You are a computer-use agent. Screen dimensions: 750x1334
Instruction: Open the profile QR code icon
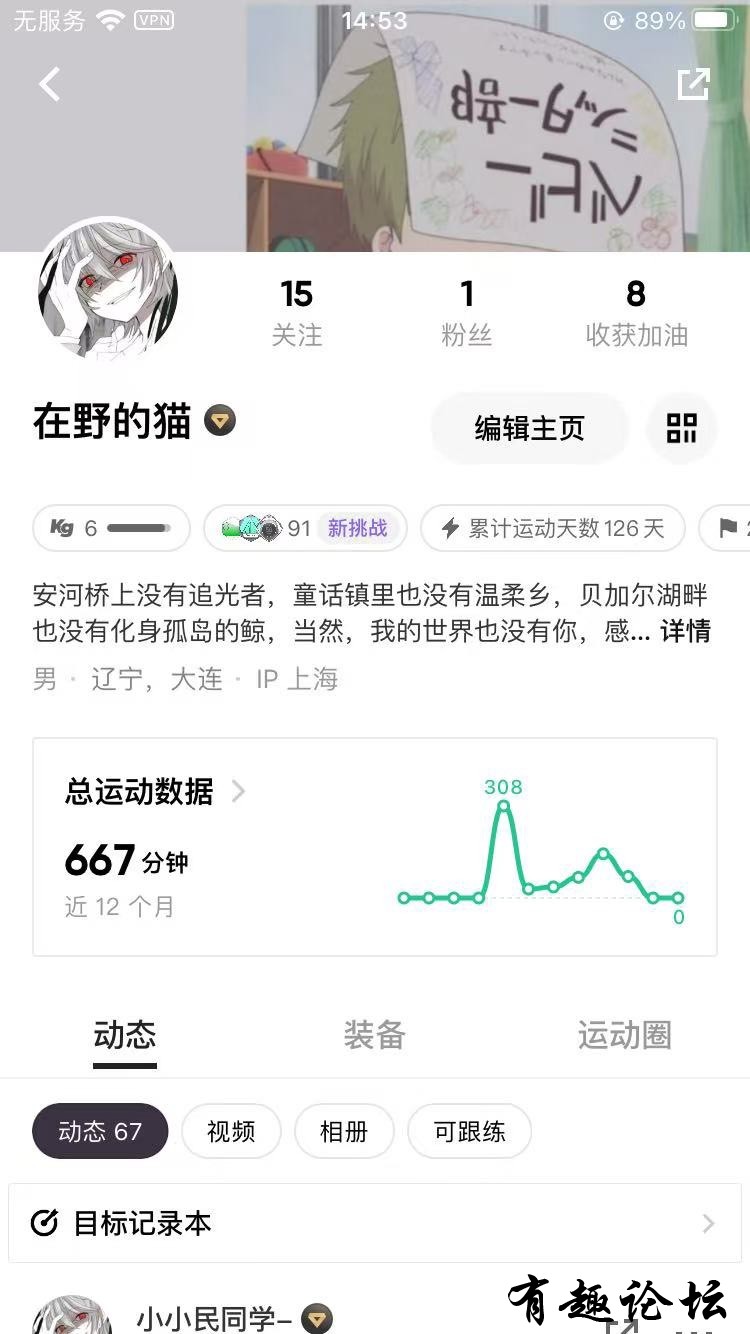click(682, 428)
